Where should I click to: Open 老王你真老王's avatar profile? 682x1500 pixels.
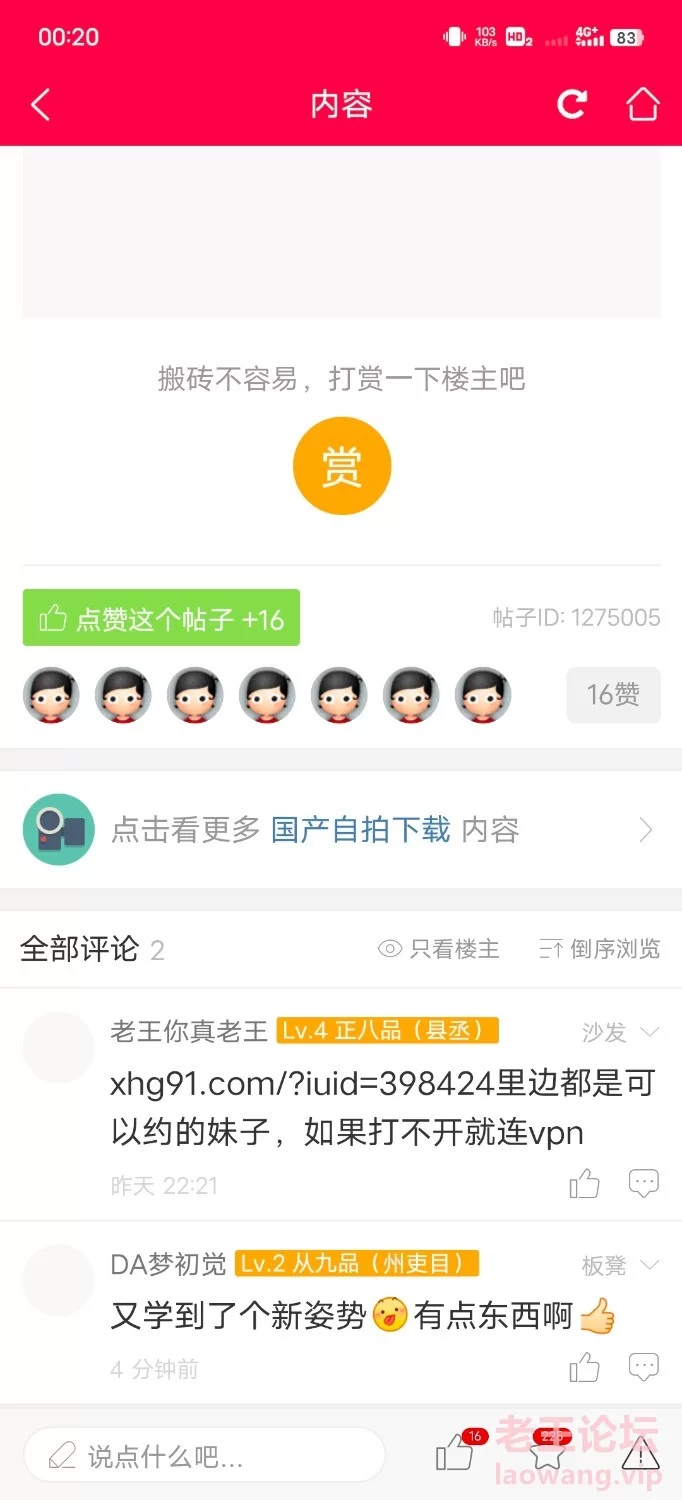[x=58, y=1047]
